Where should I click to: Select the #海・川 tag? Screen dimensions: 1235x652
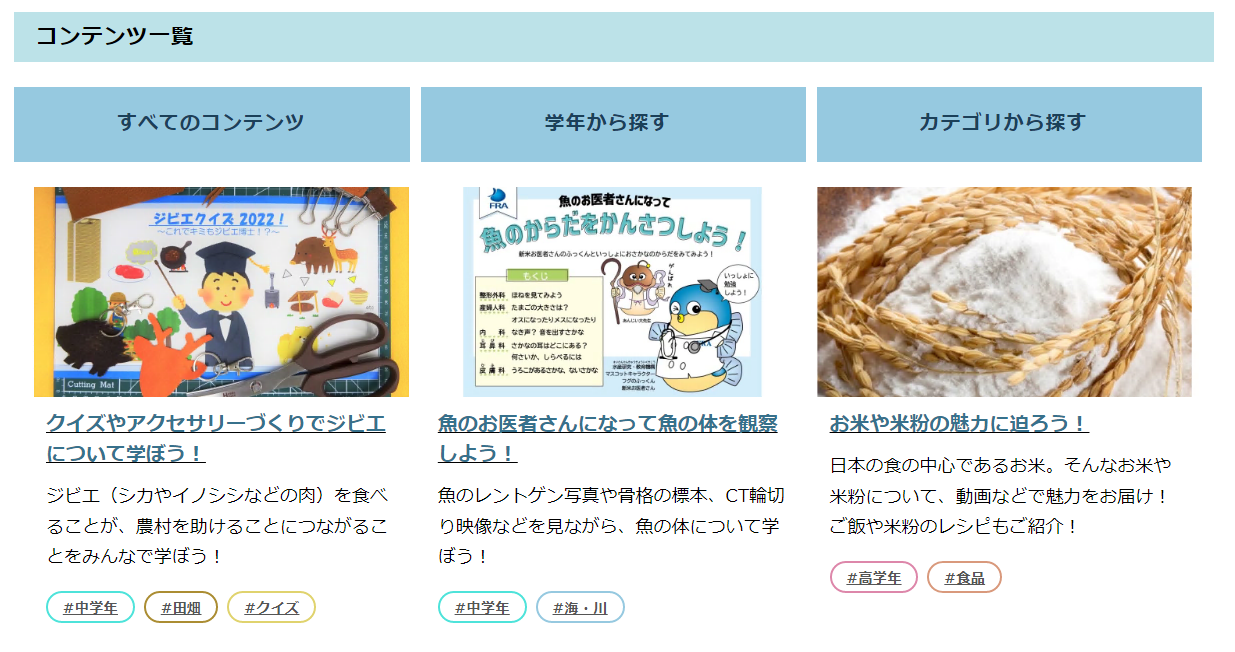click(x=580, y=607)
